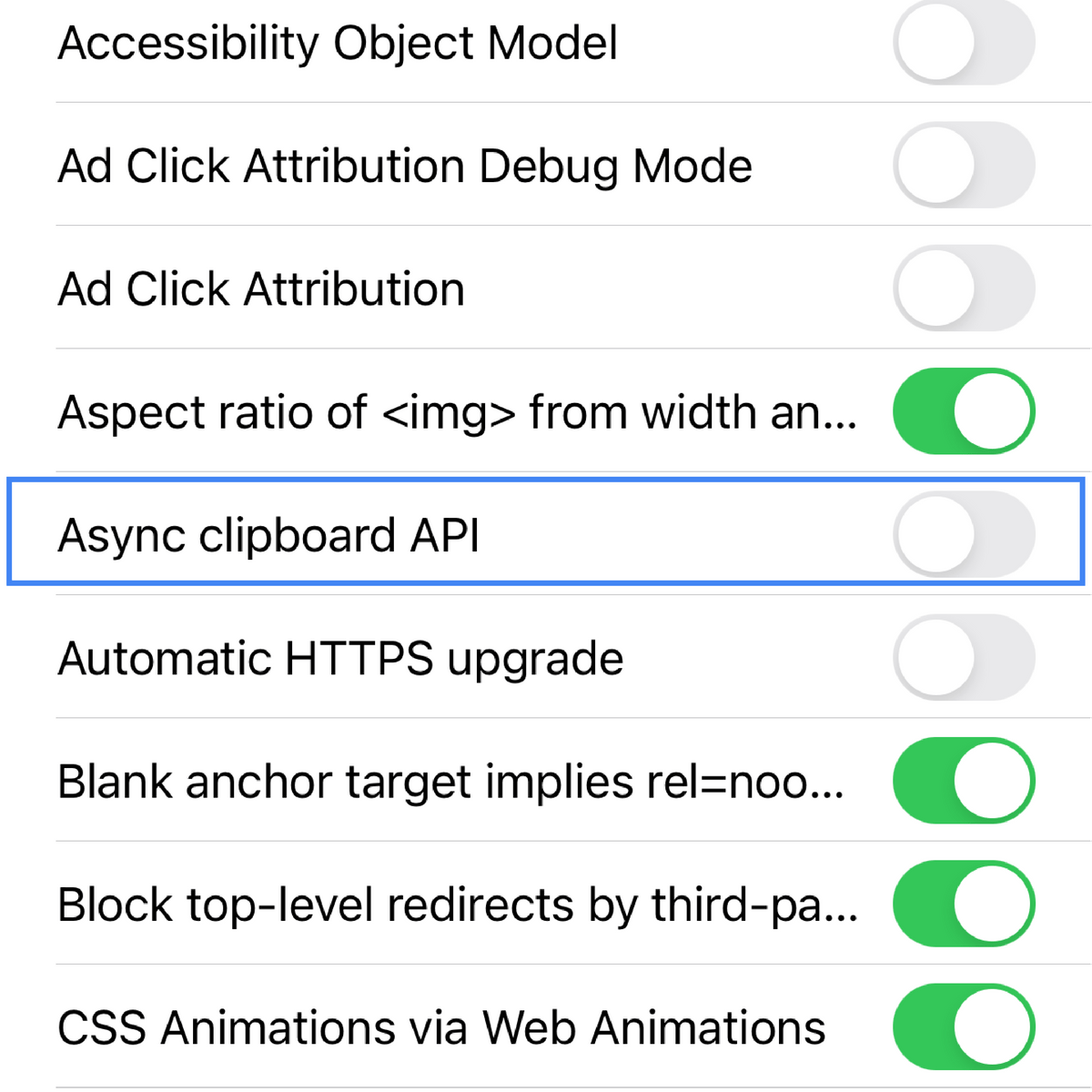
Task: Turn on Ad Click Attribution Debug Mode
Action: click(963, 166)
